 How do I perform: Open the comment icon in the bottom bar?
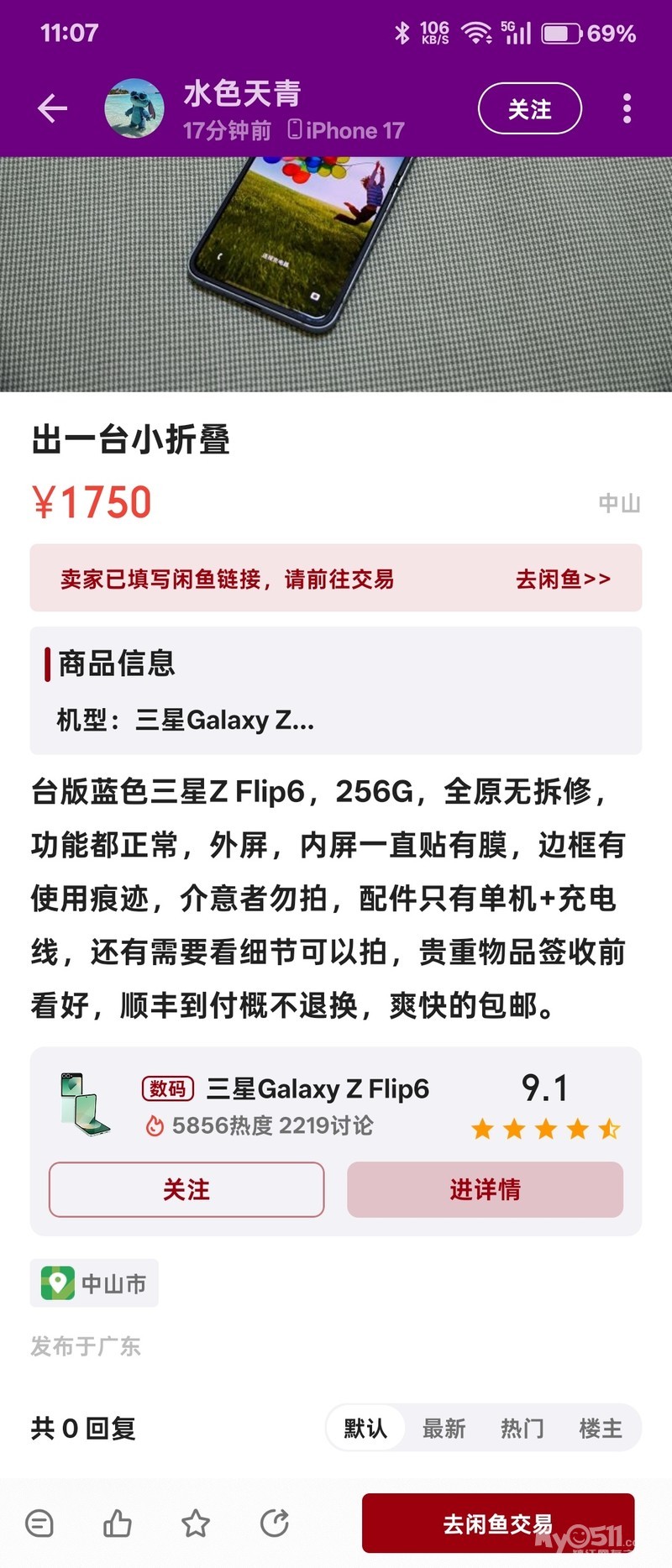coord(39,1523)
